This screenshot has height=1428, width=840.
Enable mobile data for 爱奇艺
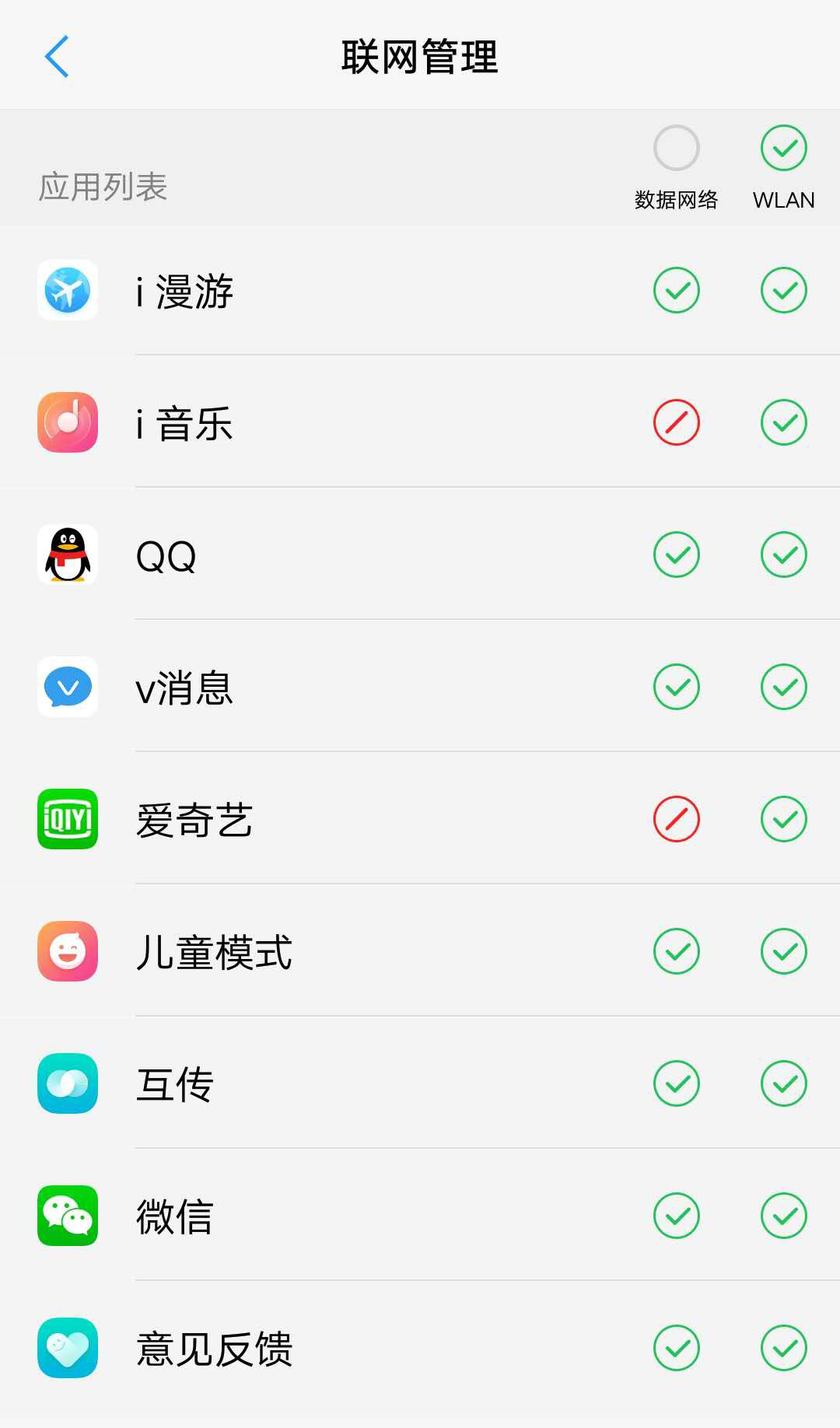coord(676,820)
